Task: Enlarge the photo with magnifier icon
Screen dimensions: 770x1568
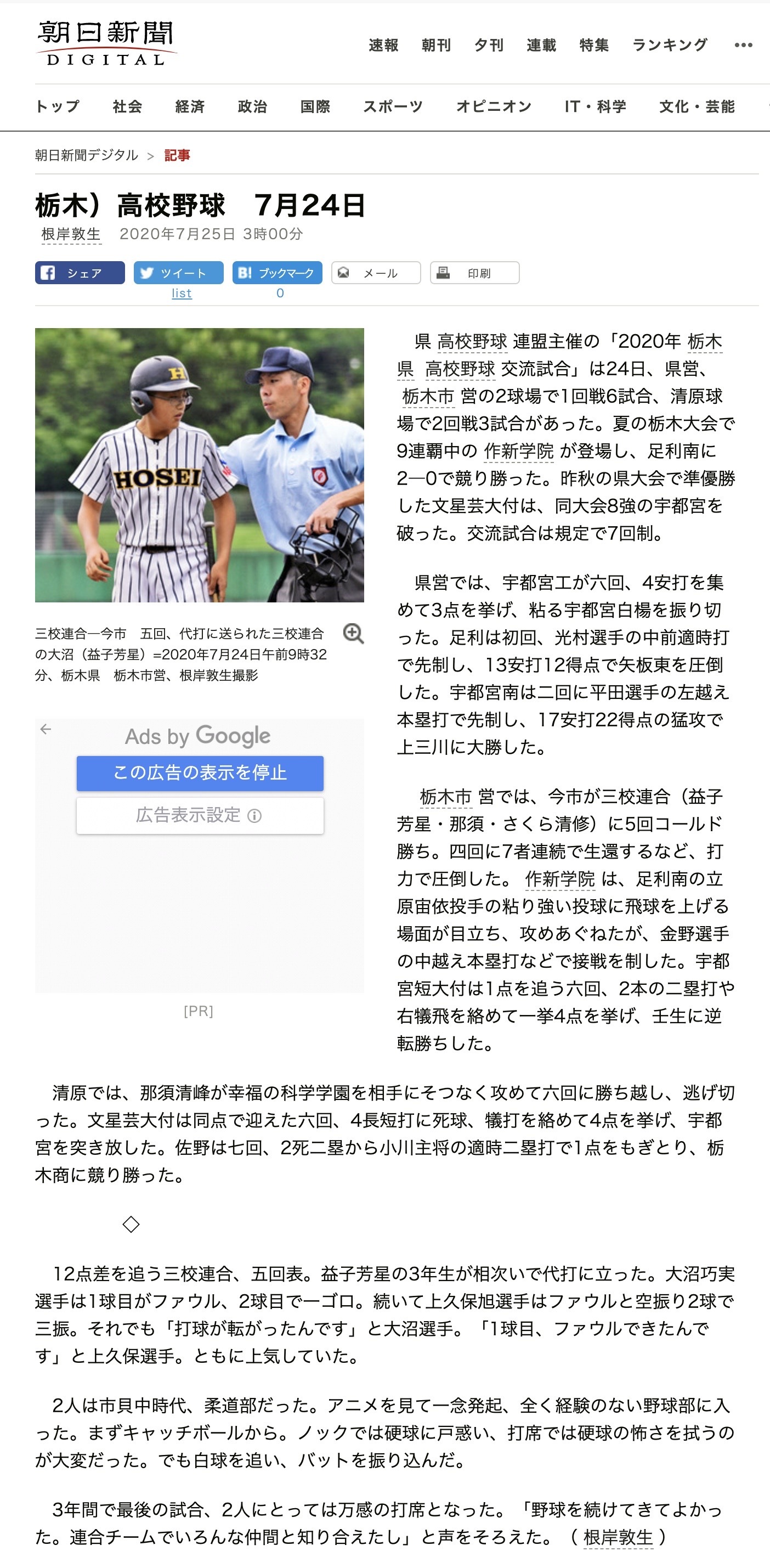Action: click(353, 634)
